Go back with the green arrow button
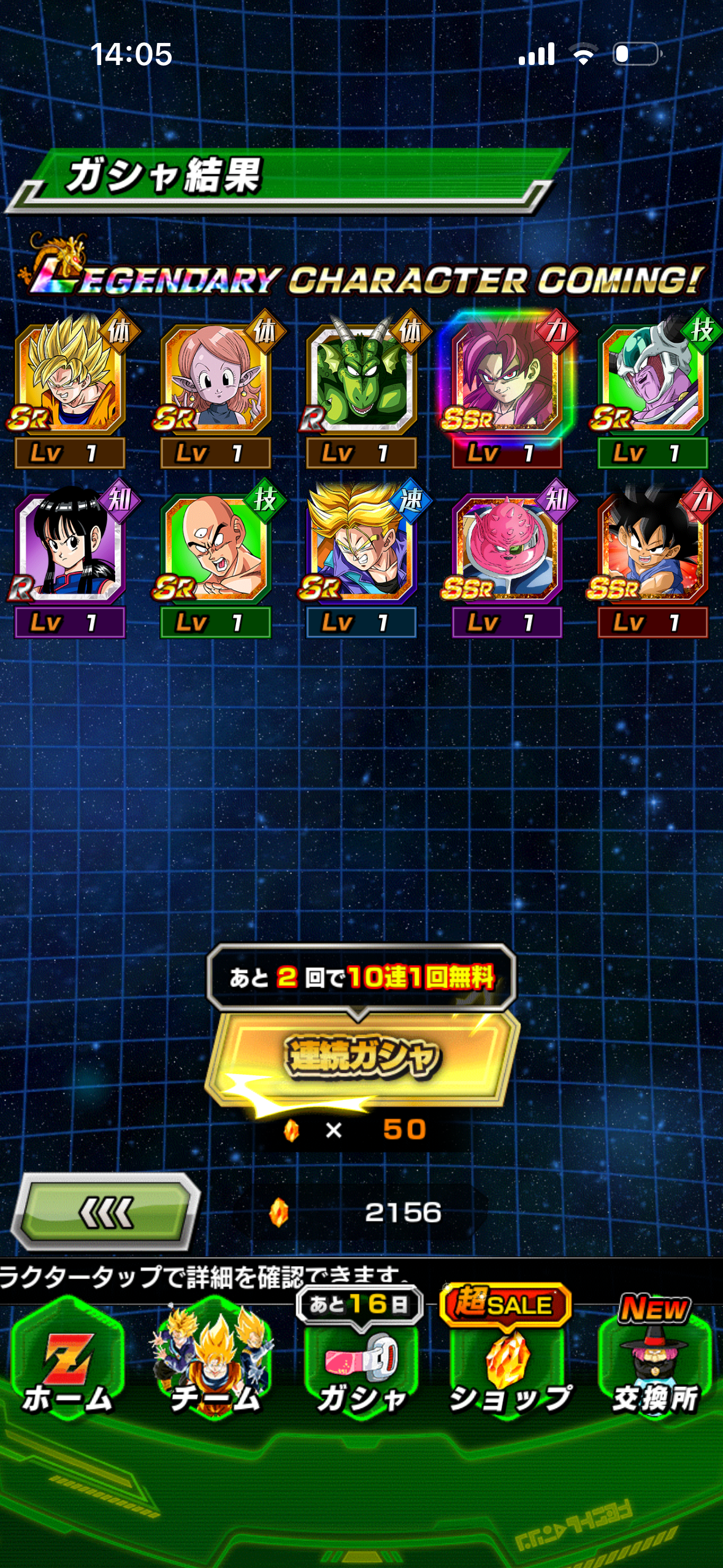The width and height of the screenshot is (723, 1568). coord(106,1212)
